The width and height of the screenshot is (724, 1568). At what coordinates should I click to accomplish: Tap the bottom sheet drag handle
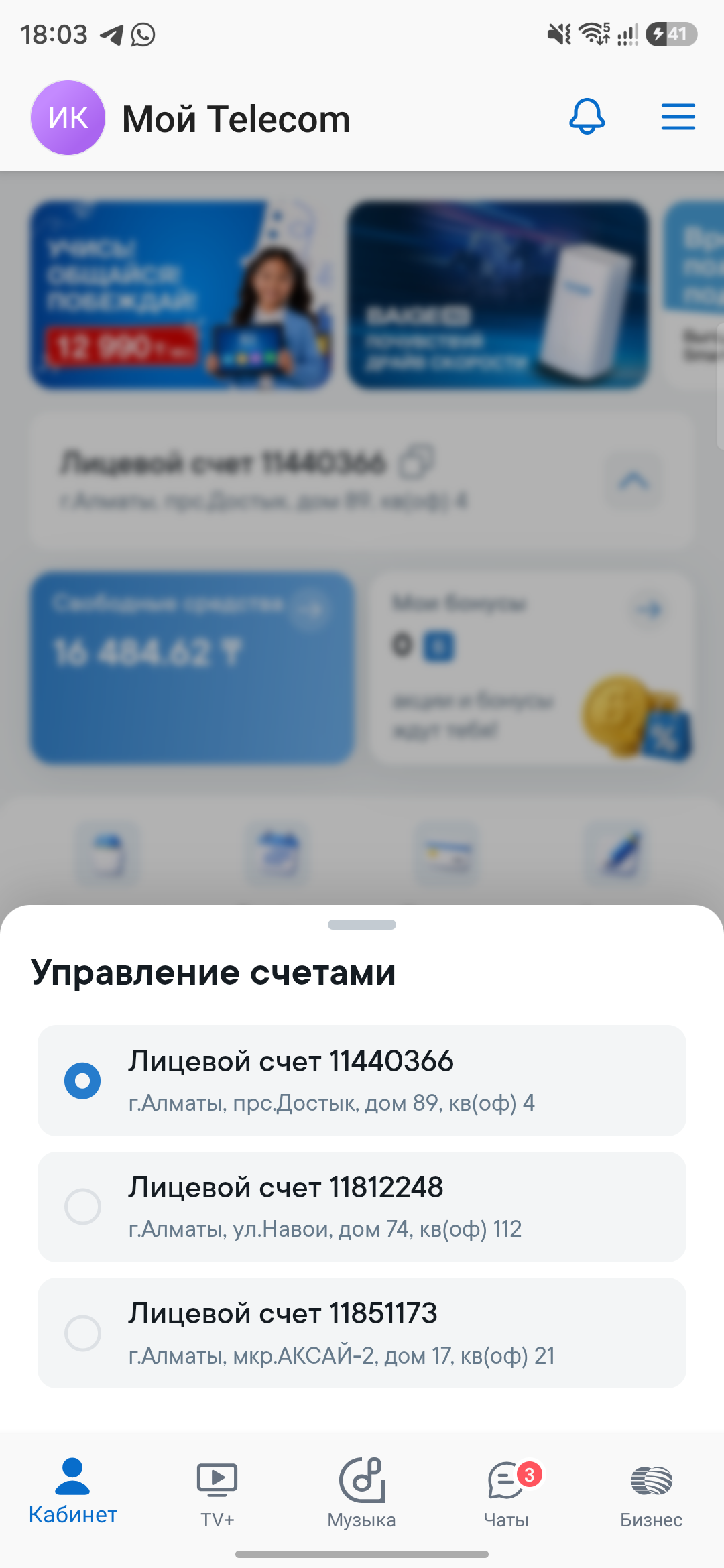click(362, 924)
